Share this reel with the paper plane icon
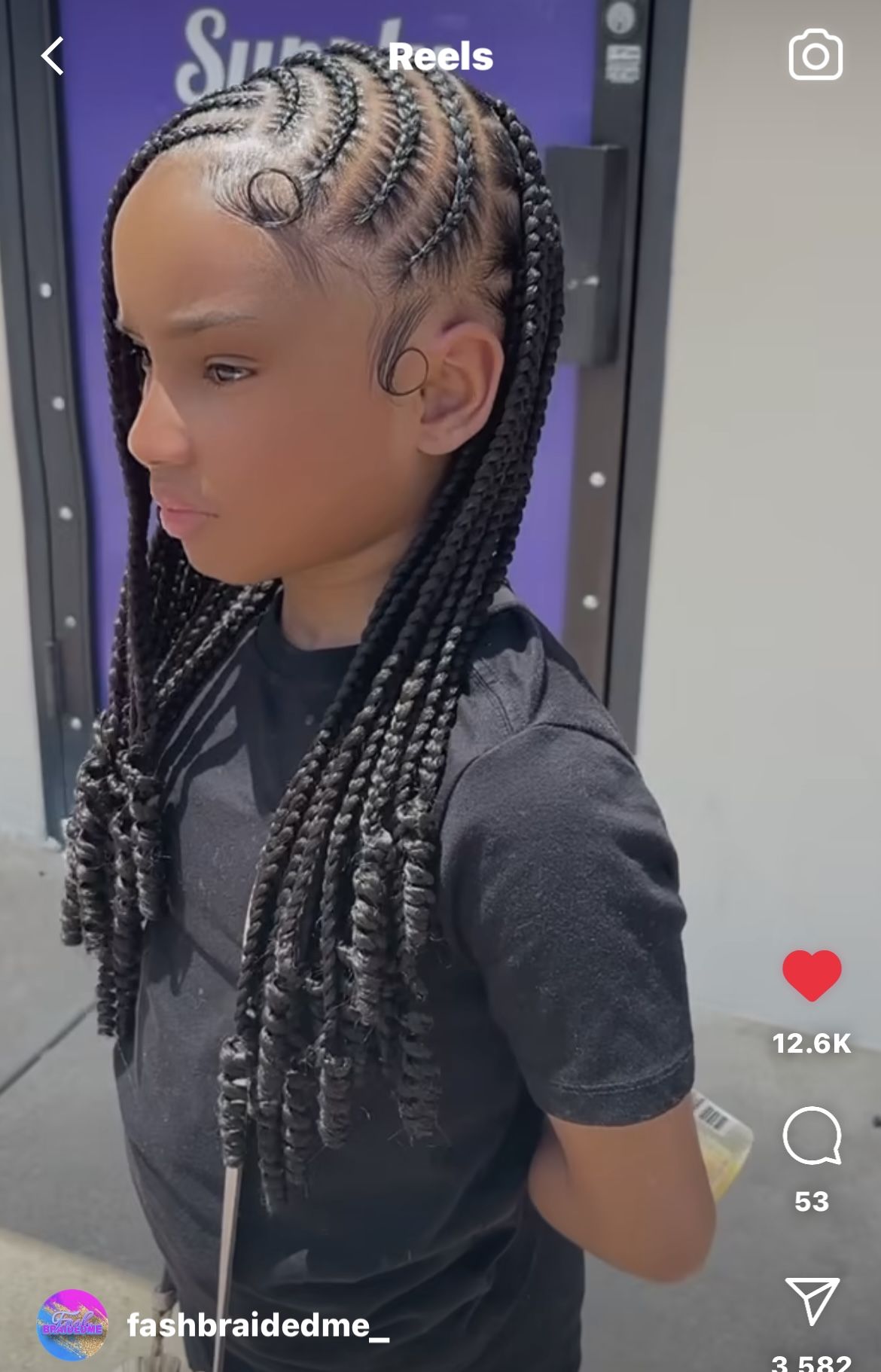Screen dimensions: 881x1372 812,1300
